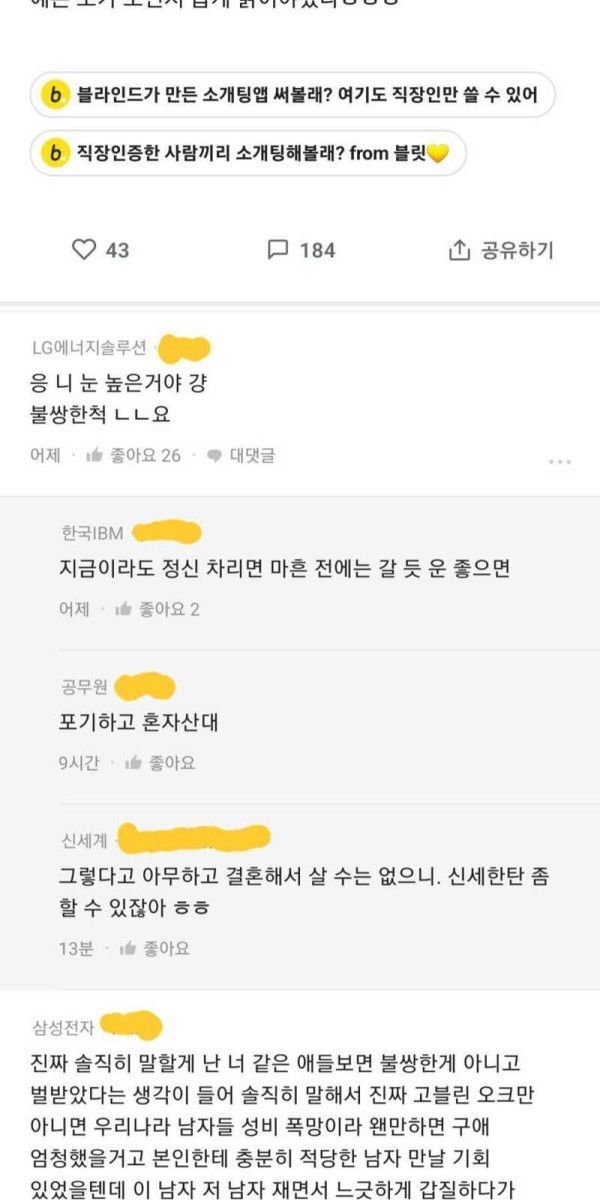Like the 한국IBM reply
This screenshot has width=600, height=1200.
pos(157,609)
